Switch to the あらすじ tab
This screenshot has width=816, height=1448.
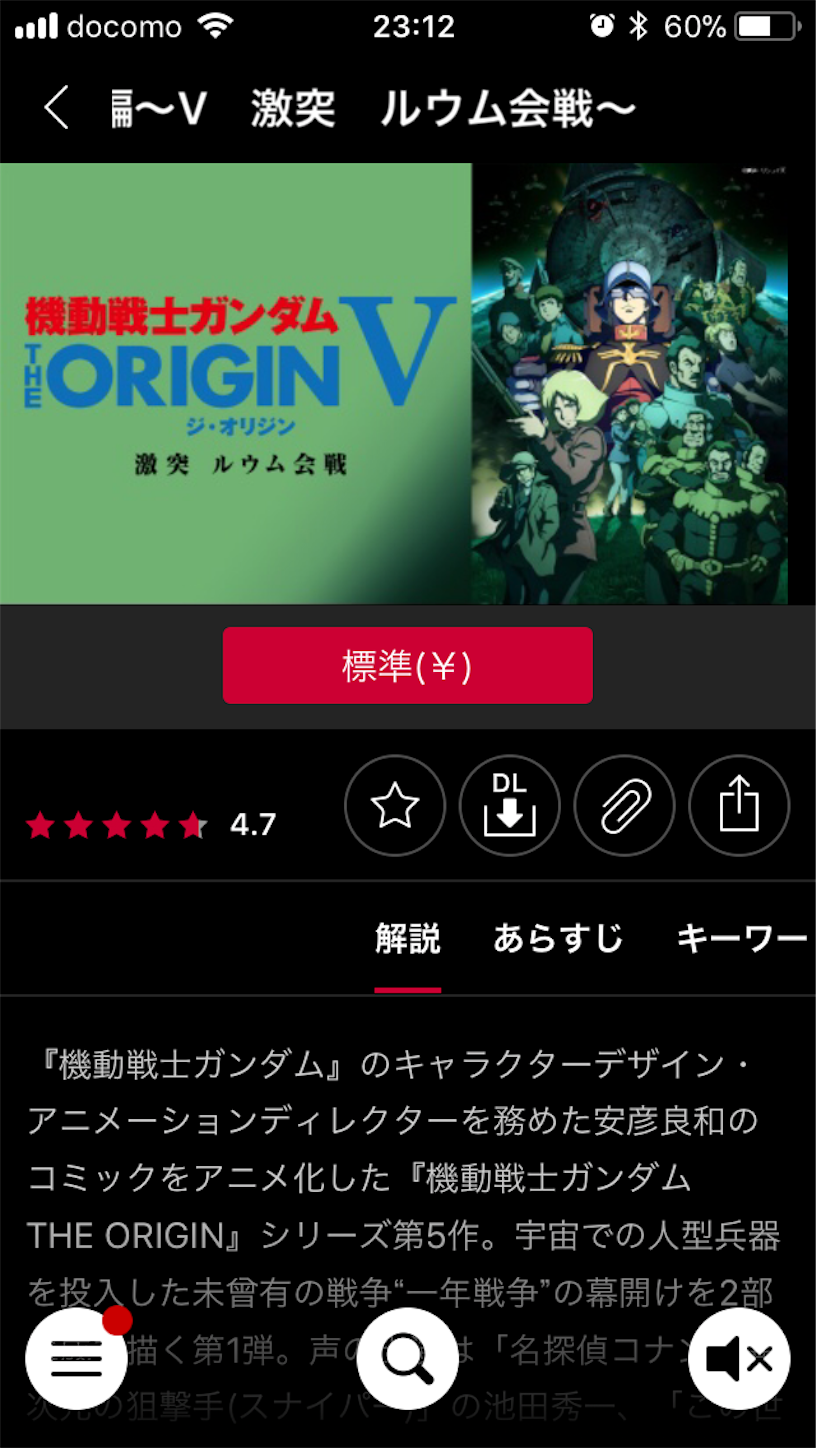coord(558,939)
